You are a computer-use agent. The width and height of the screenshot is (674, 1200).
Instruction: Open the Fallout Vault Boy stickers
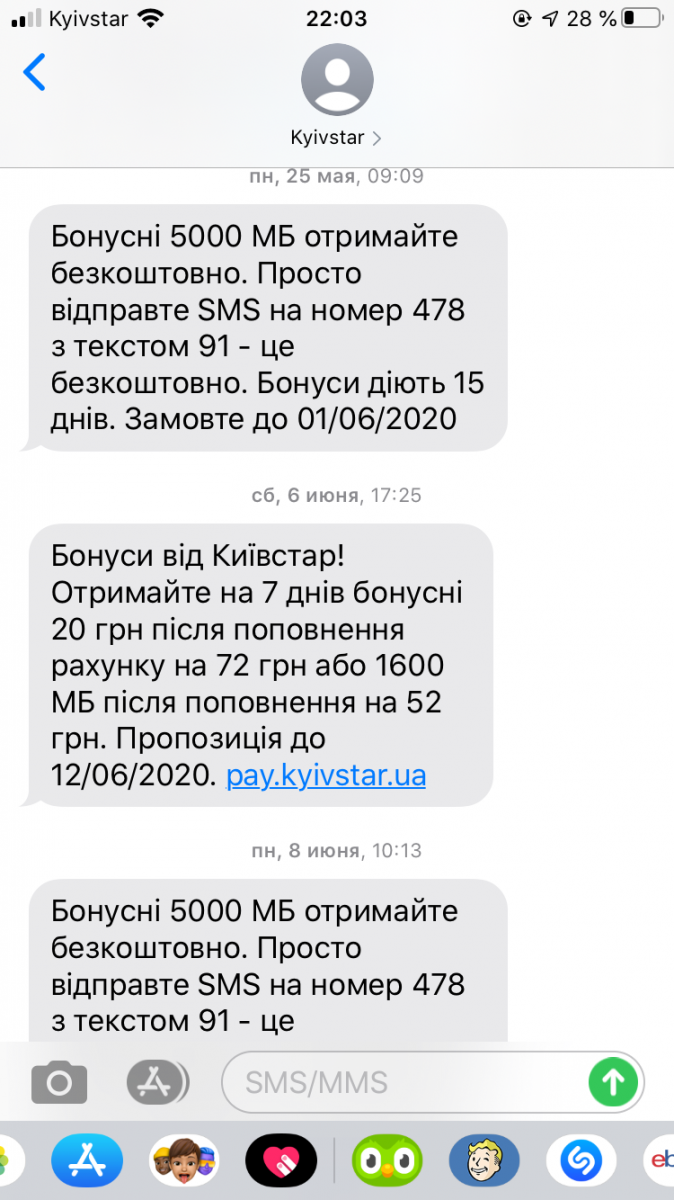point(484,1160)
